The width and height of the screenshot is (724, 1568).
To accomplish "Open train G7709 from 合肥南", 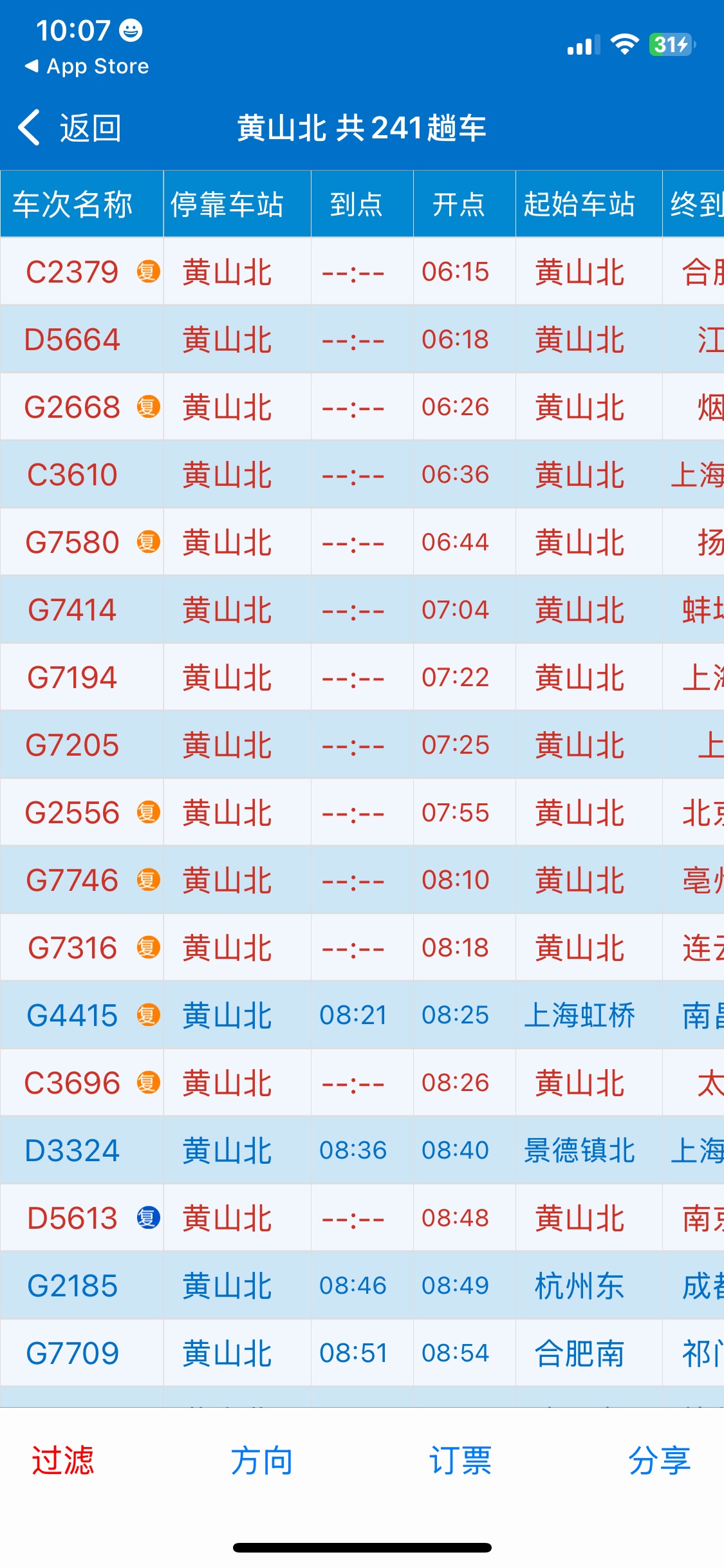I will tap(362, 1353).
